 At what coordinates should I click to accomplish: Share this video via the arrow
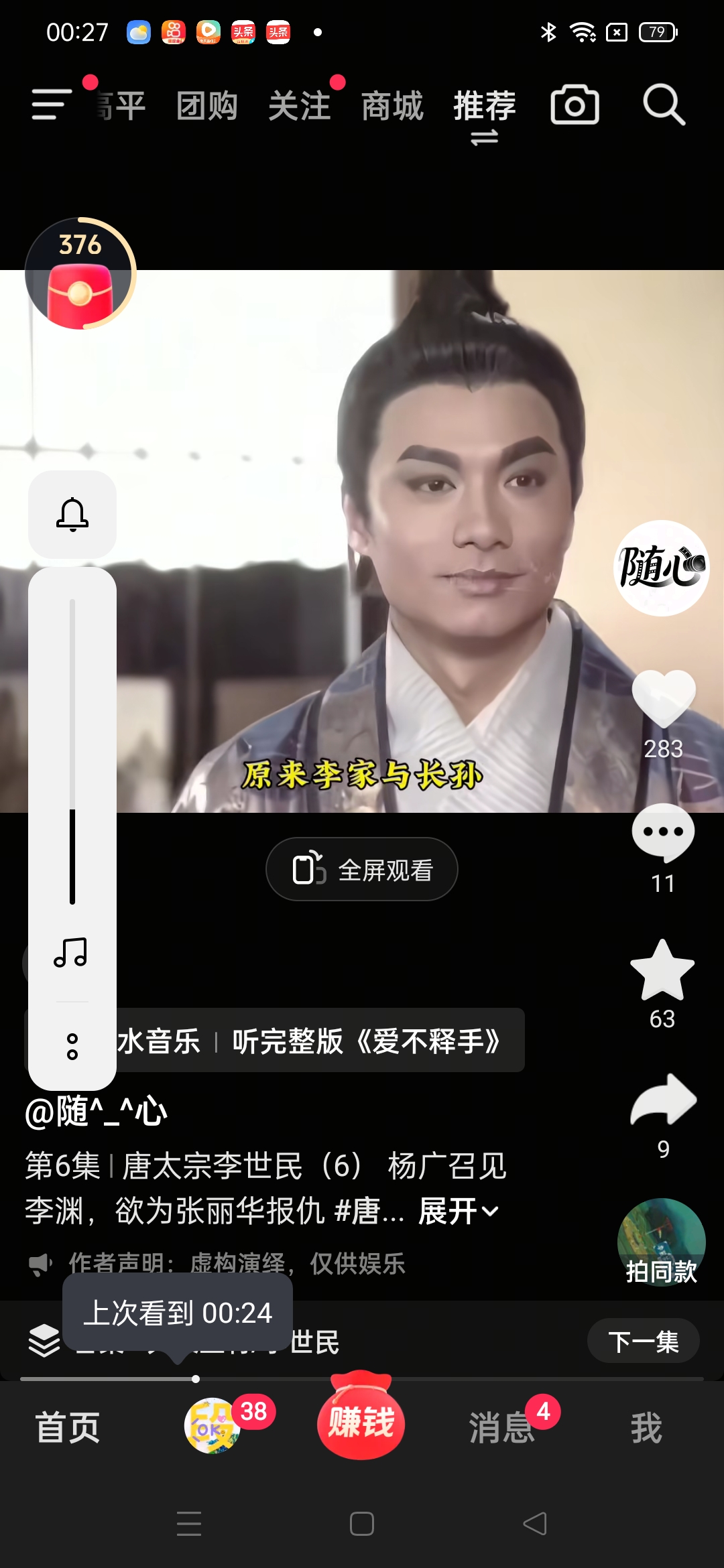tap(664, 1100)
